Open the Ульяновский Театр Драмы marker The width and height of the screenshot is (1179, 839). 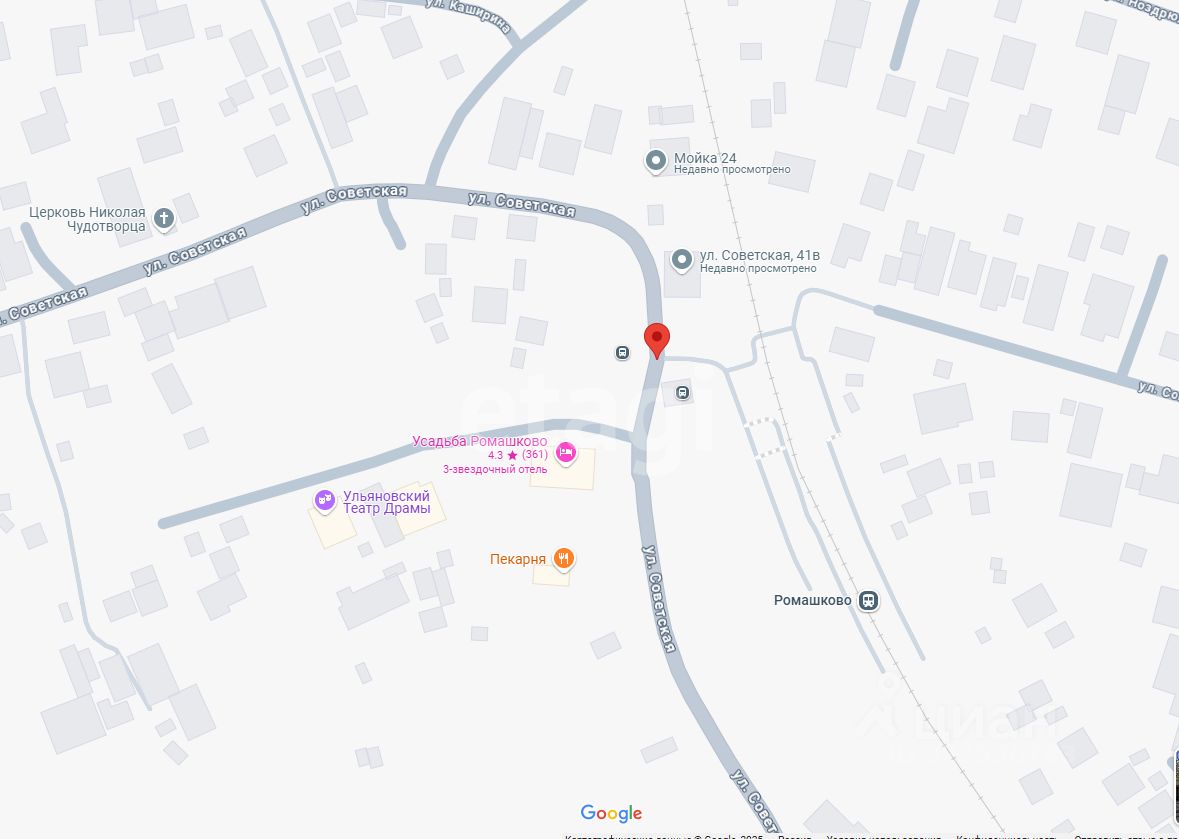pos(325,500)
